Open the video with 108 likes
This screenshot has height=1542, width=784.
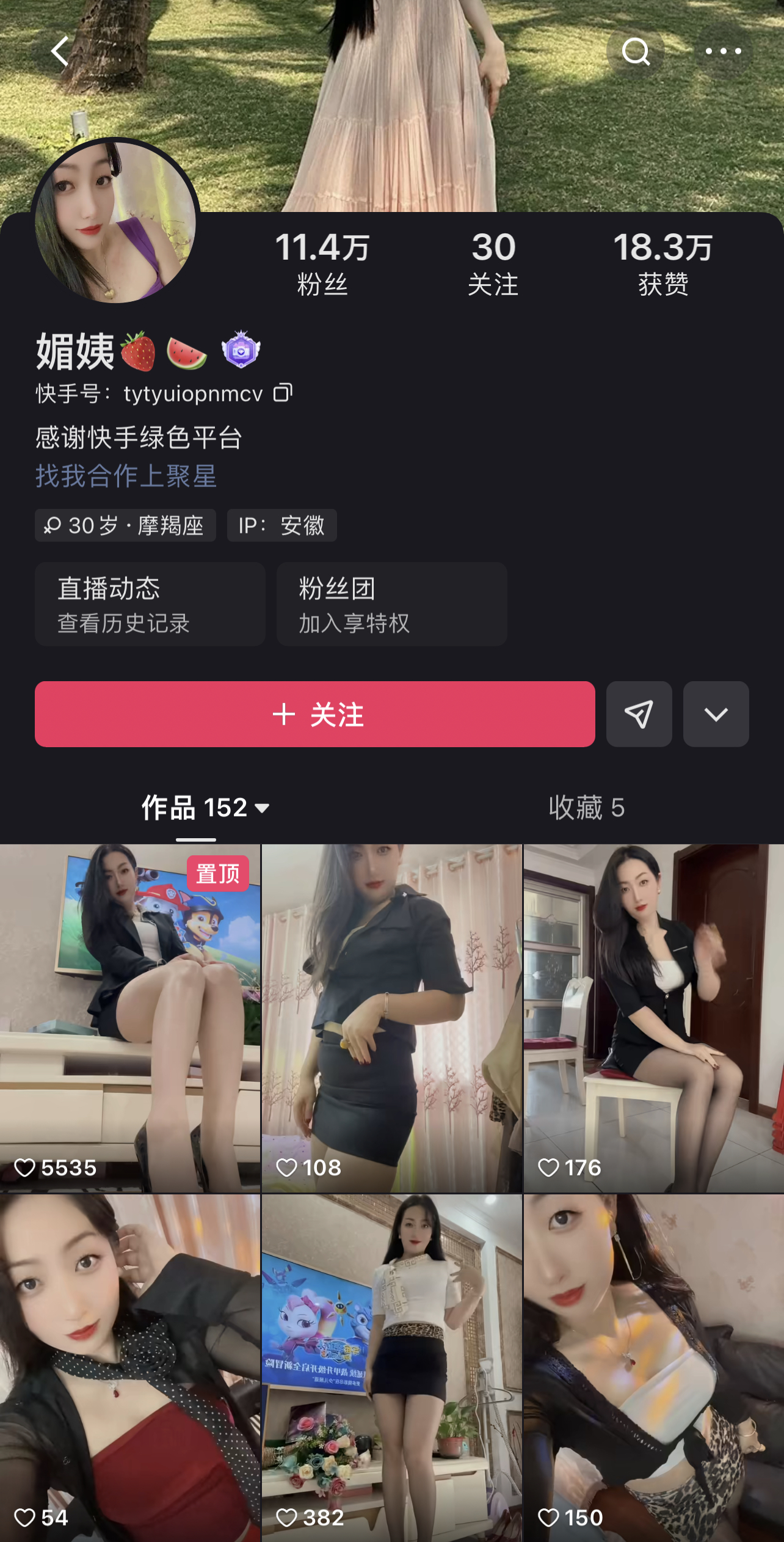pos(391,1018)
